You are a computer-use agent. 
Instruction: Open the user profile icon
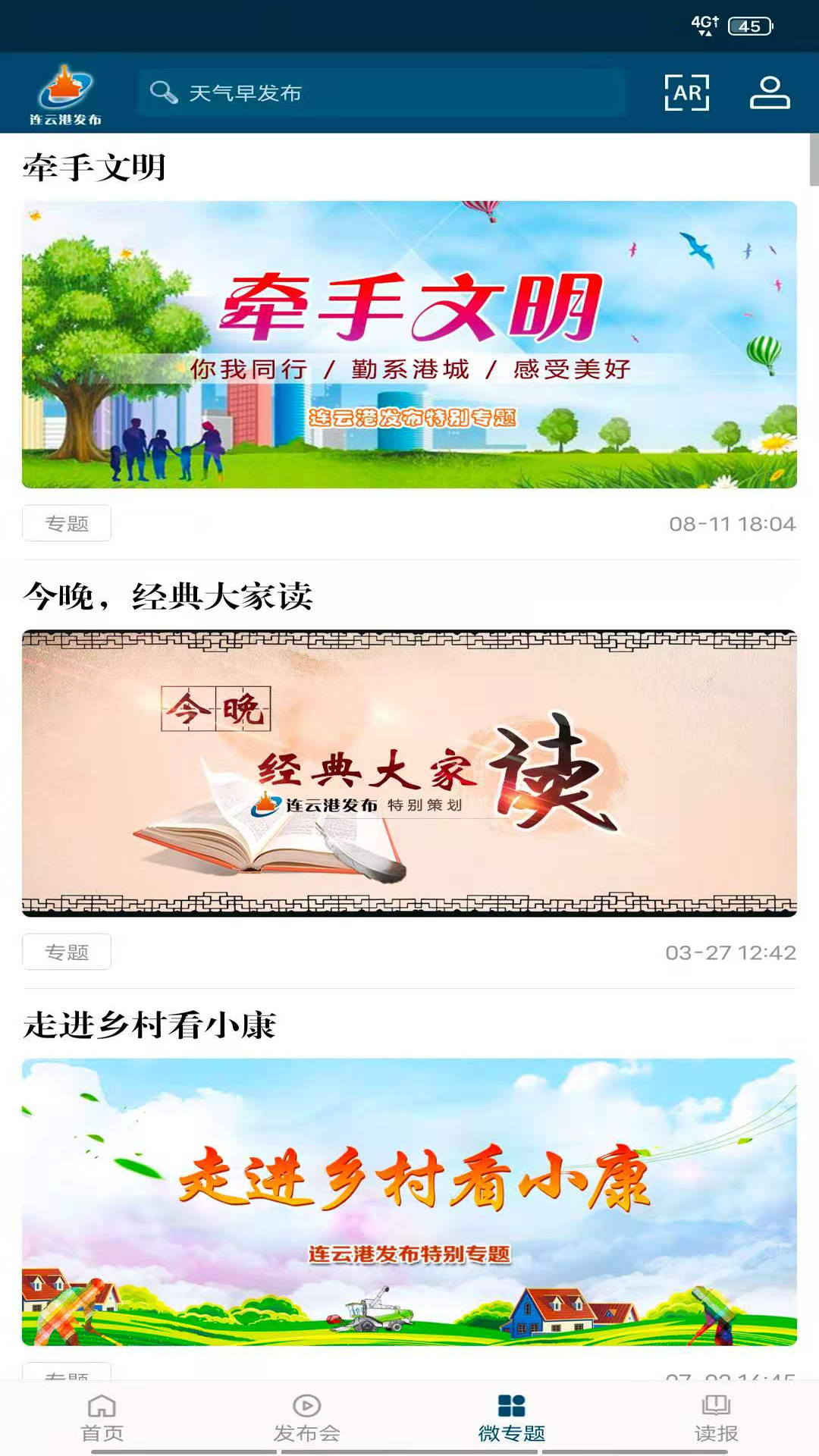[x=769, y=93]
